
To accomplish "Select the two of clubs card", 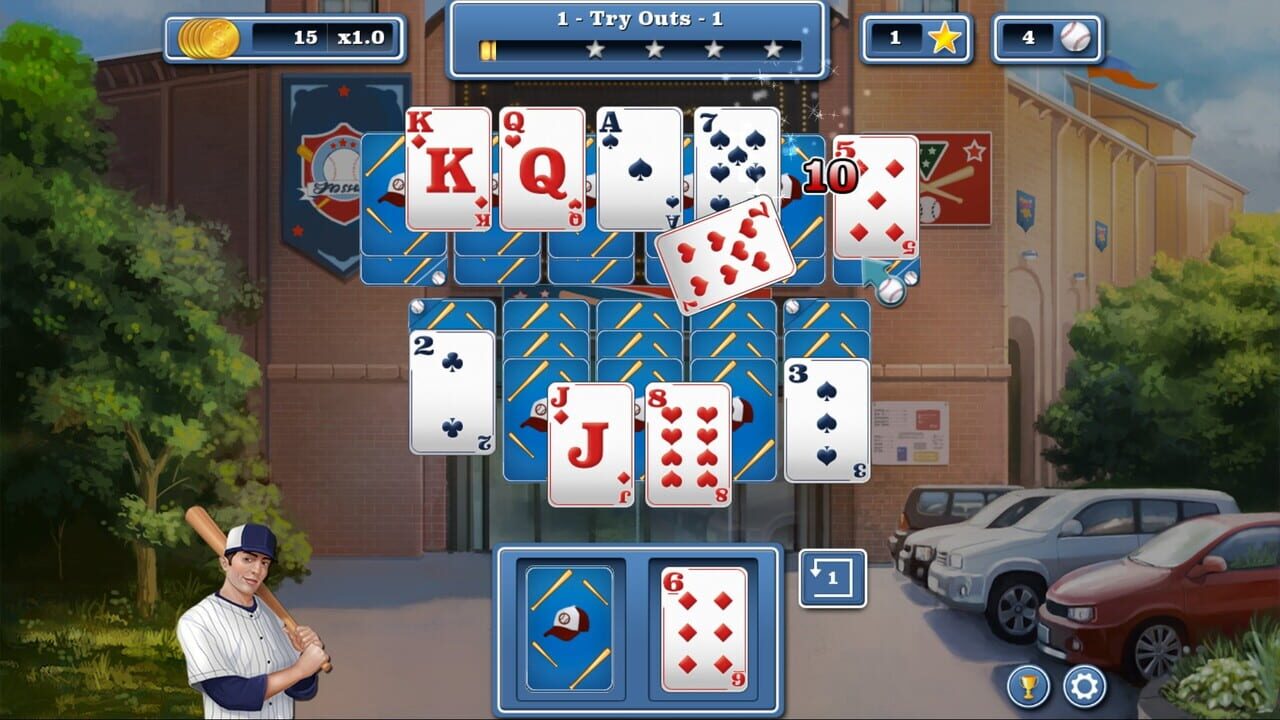I will tap(452, 392).
